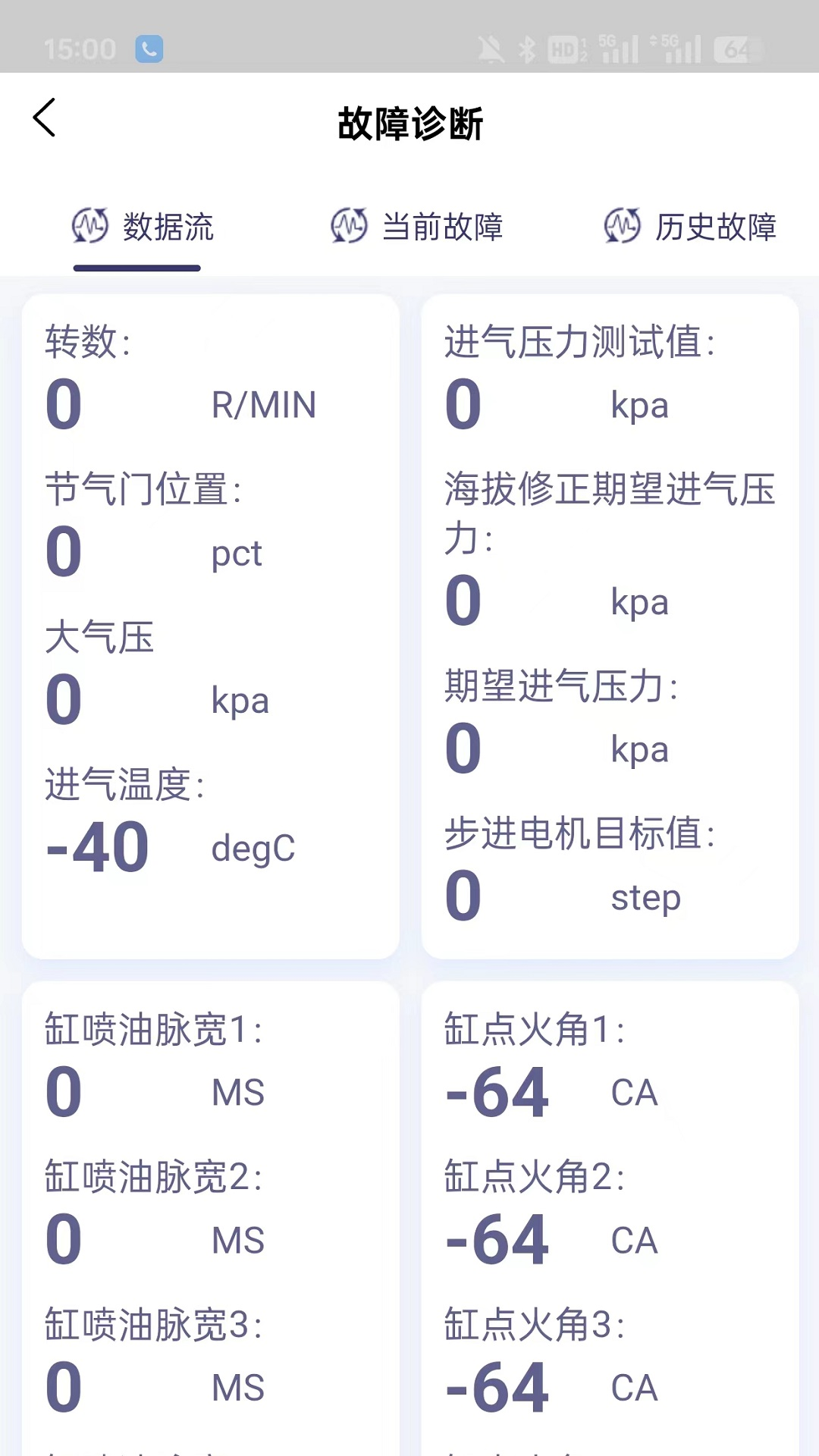Click the waveform icon beside 当前故障
Screen dimensions: 819x1456
pos(350,226)
